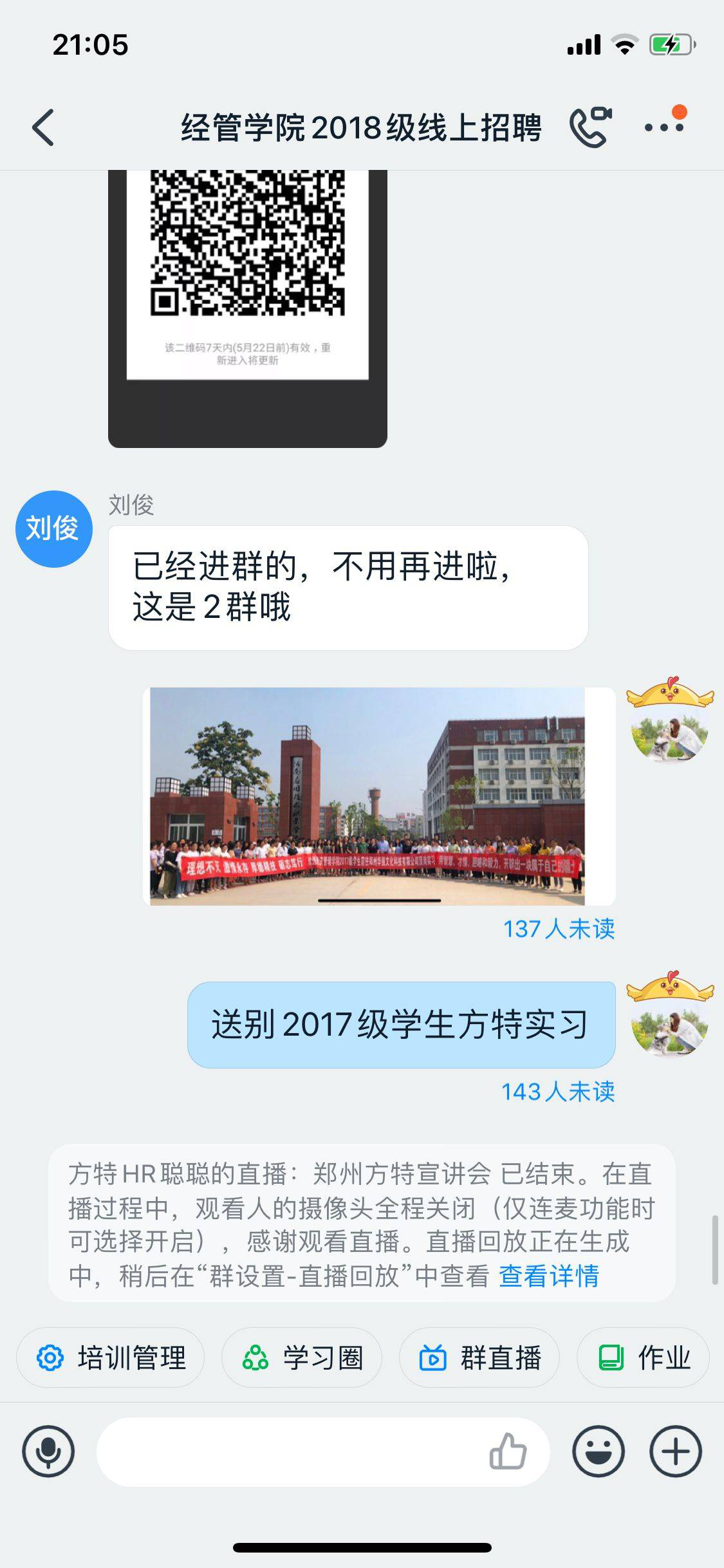Focus the message text input field
This screenshot has height=1568, width=724.
[290, 1451]
